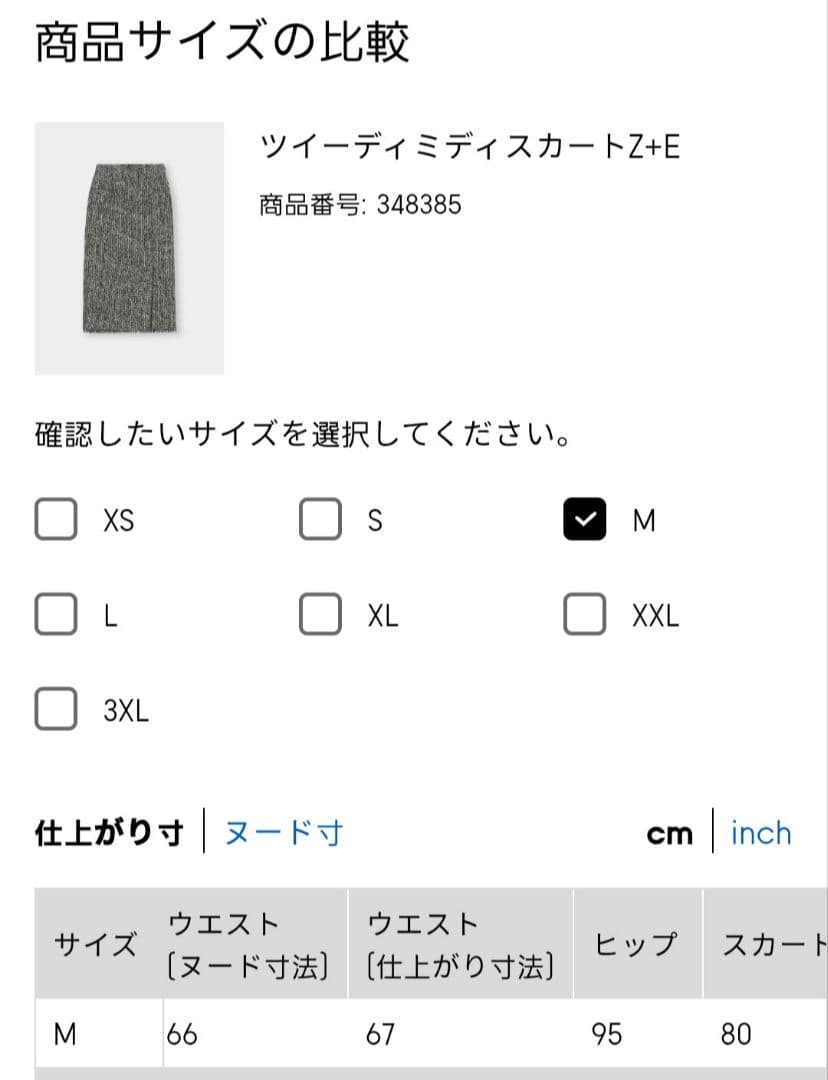This screenshot has width=828, height=1080.
Task: Tick the L size checkbox
Action: (x=56, y=614)
